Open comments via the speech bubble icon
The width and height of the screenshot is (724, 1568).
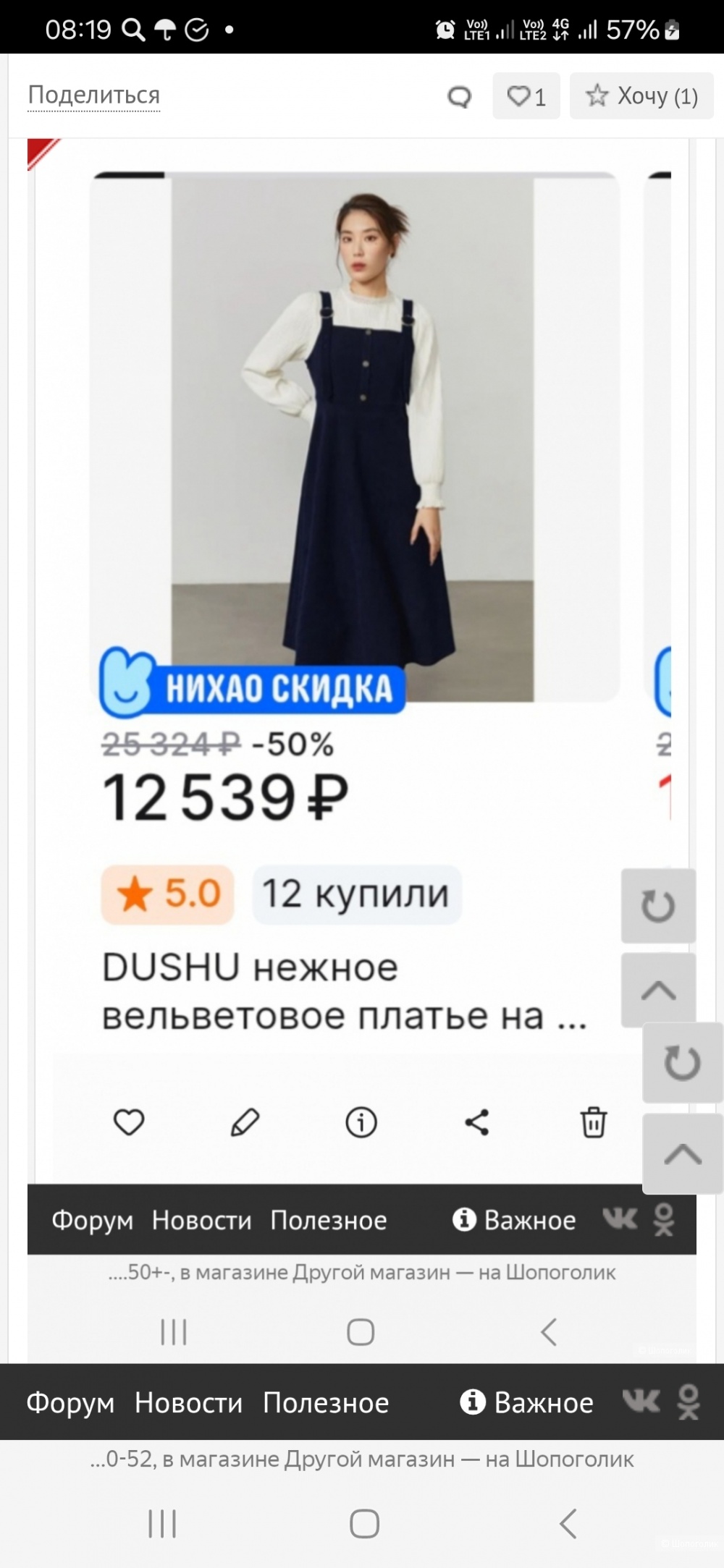pos(459,95)
